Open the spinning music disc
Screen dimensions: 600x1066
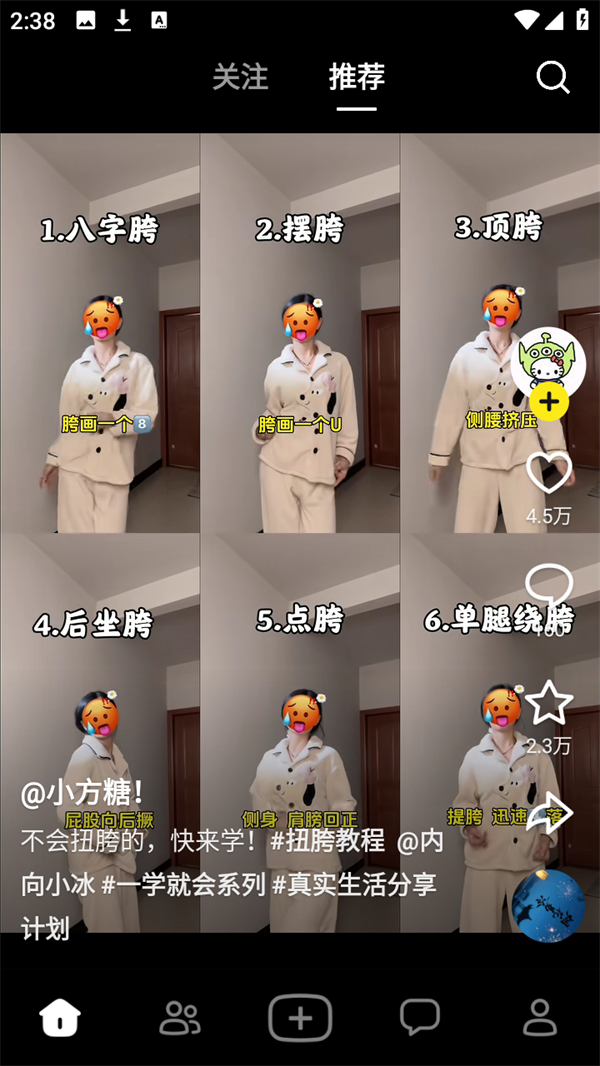point(548,905)
